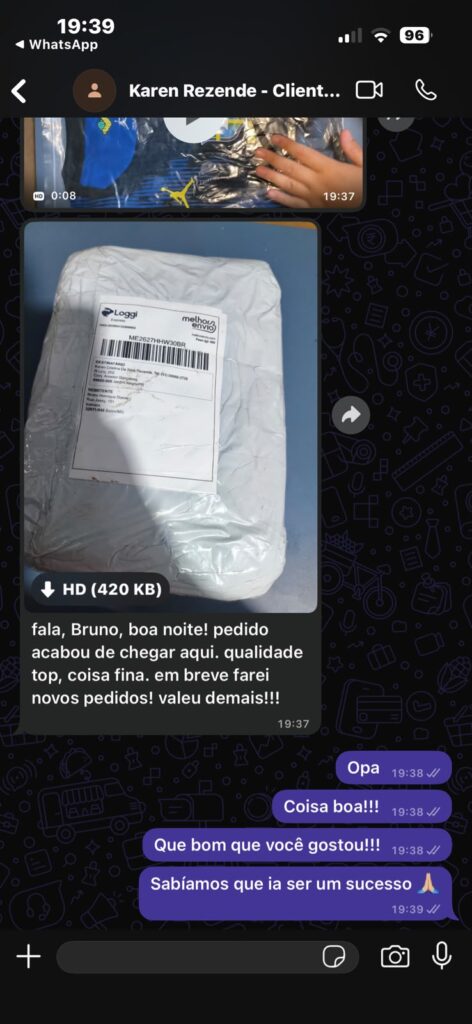Open the attachment plus menu
472x1024 pixels.
(28, 957)
